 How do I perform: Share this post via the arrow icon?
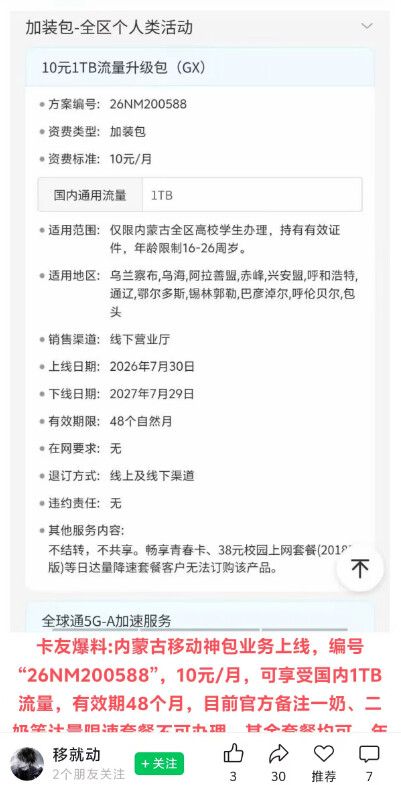[278, 753]
